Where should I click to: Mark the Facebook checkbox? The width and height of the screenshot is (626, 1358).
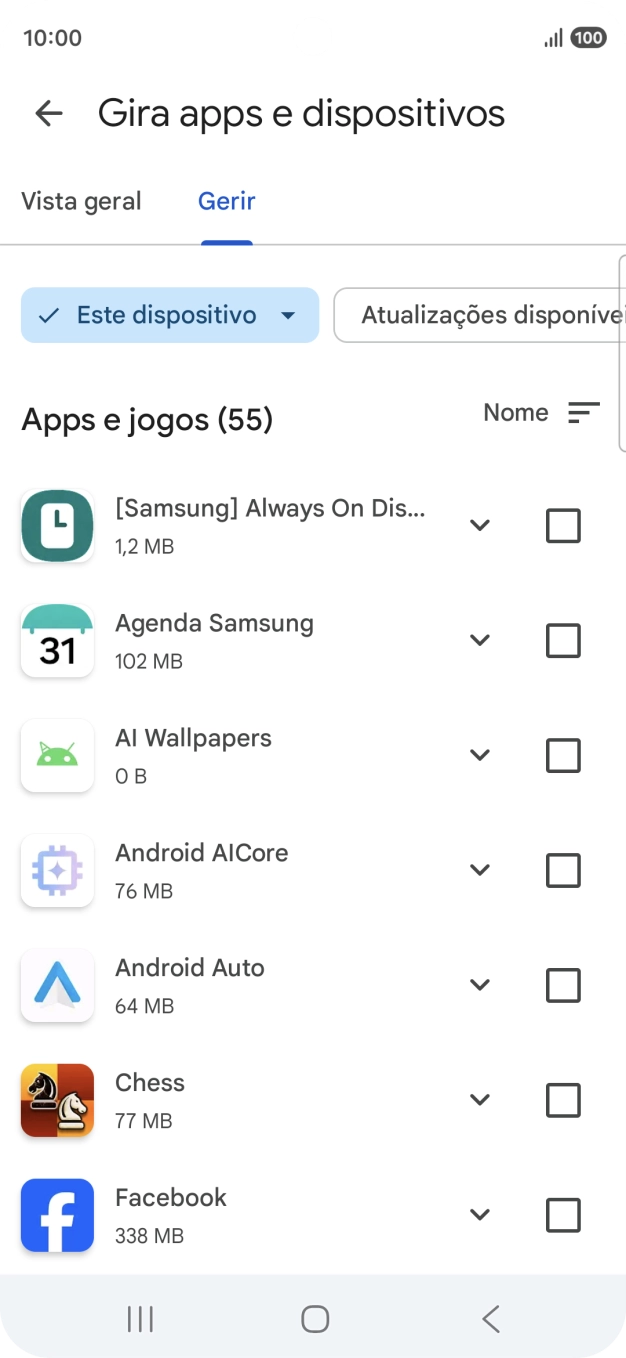[x=563, y=1216]
